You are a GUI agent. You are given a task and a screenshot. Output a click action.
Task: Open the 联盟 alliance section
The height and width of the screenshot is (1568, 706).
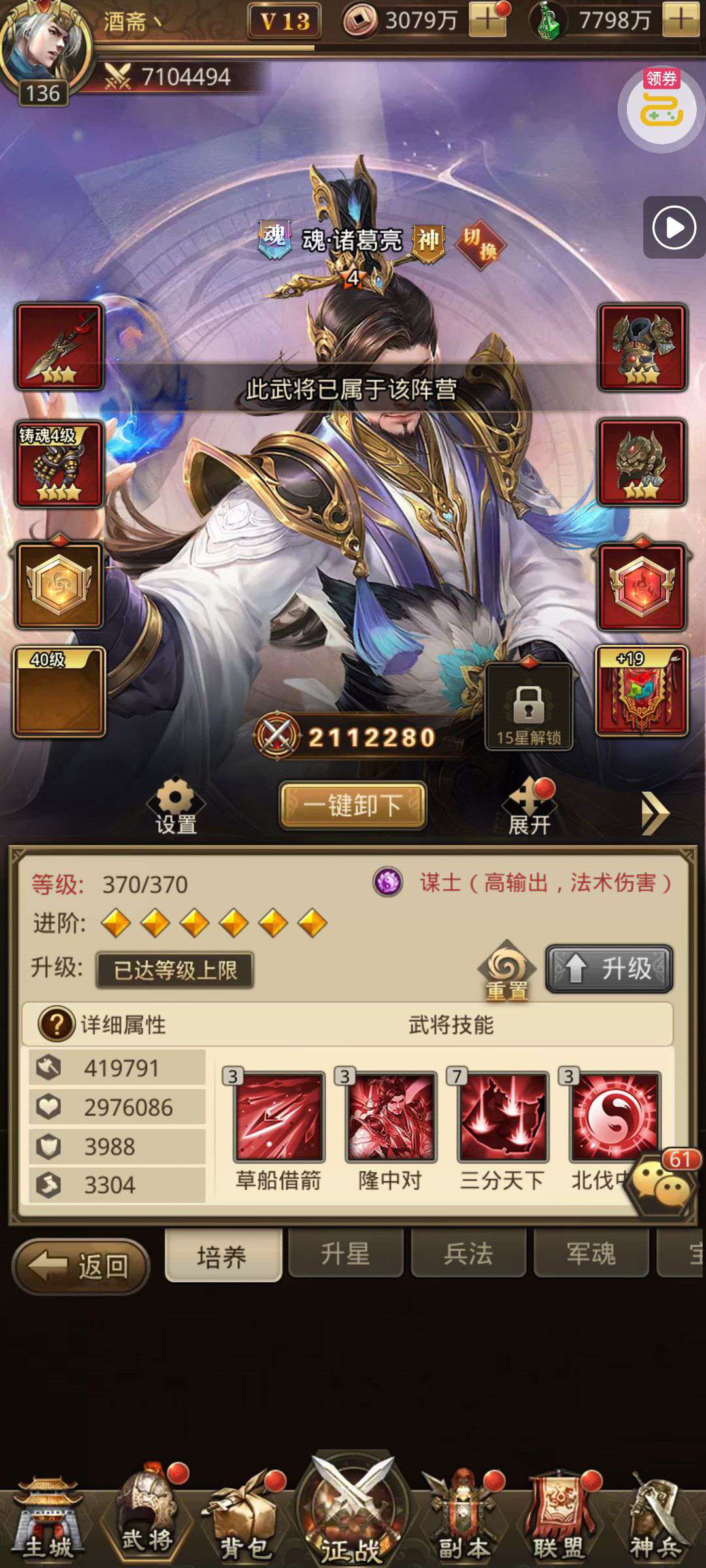point(559,1520)
